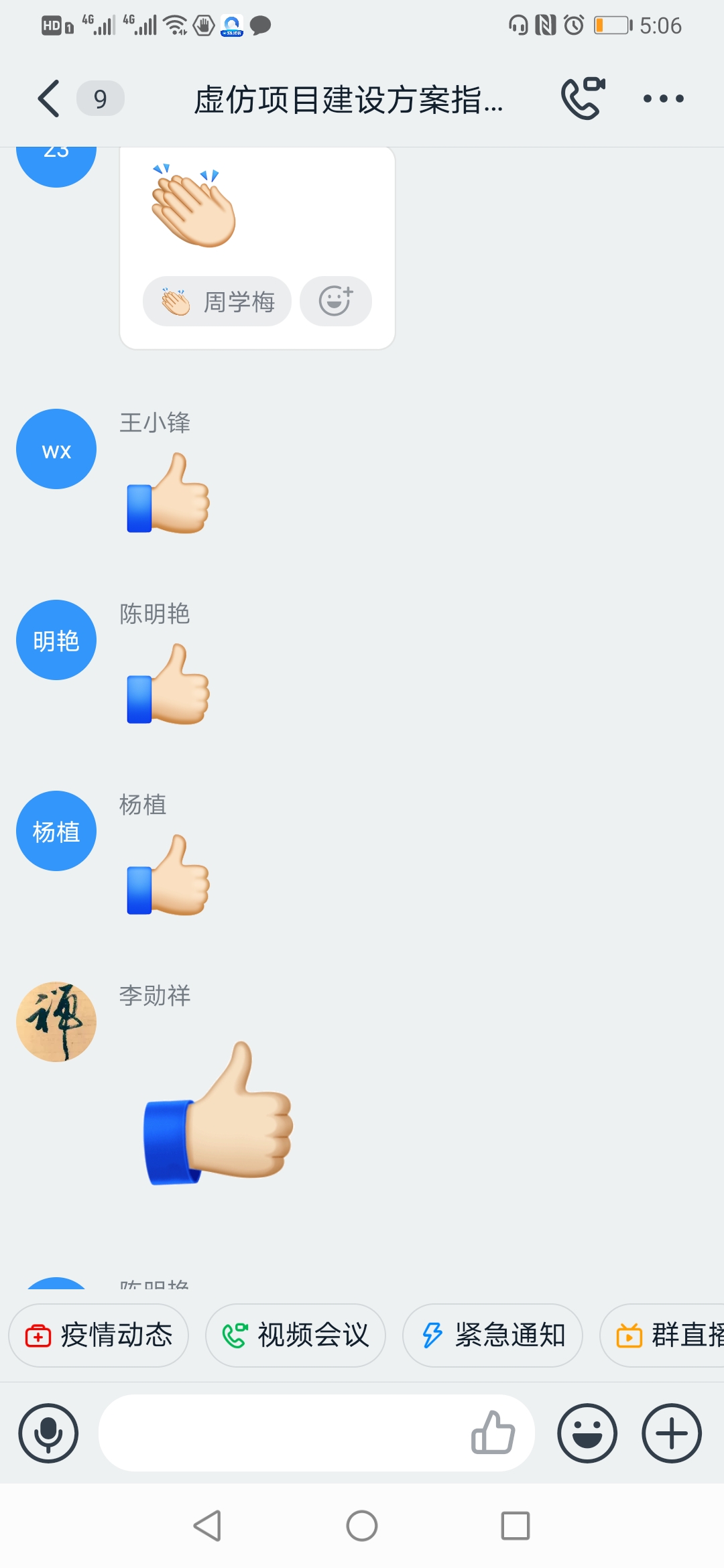Viewport: 724px width, 1568px height.
Task: Open the emoji picker
Action: (587, 1433)
